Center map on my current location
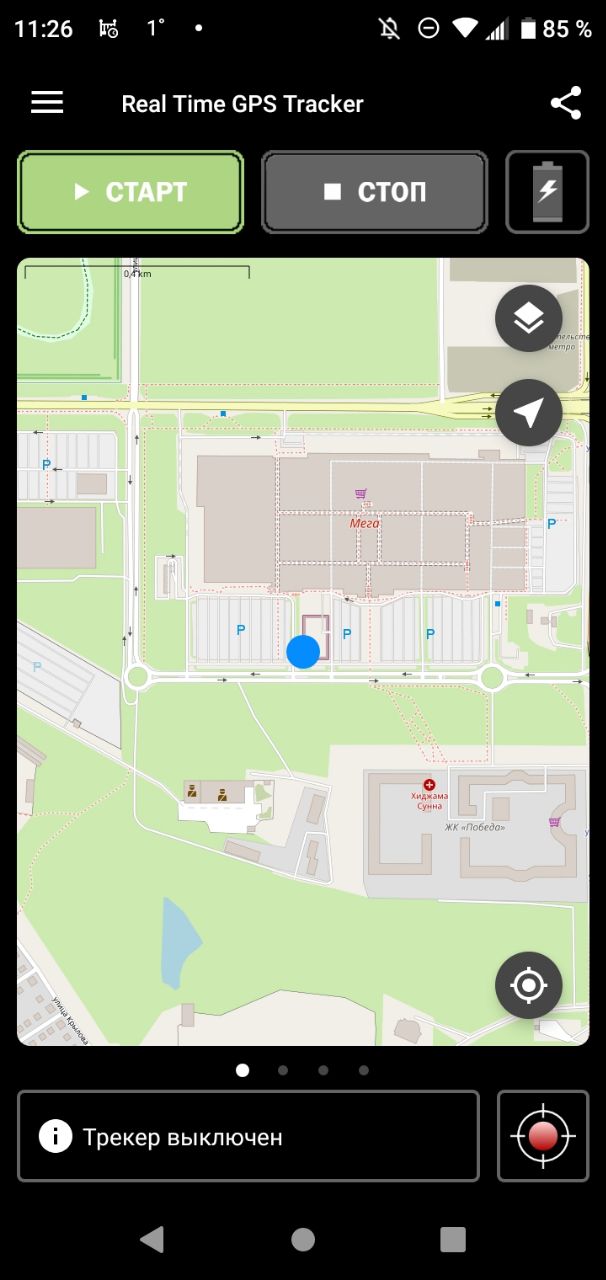The image size is (606, 1280). coord(528,986)
